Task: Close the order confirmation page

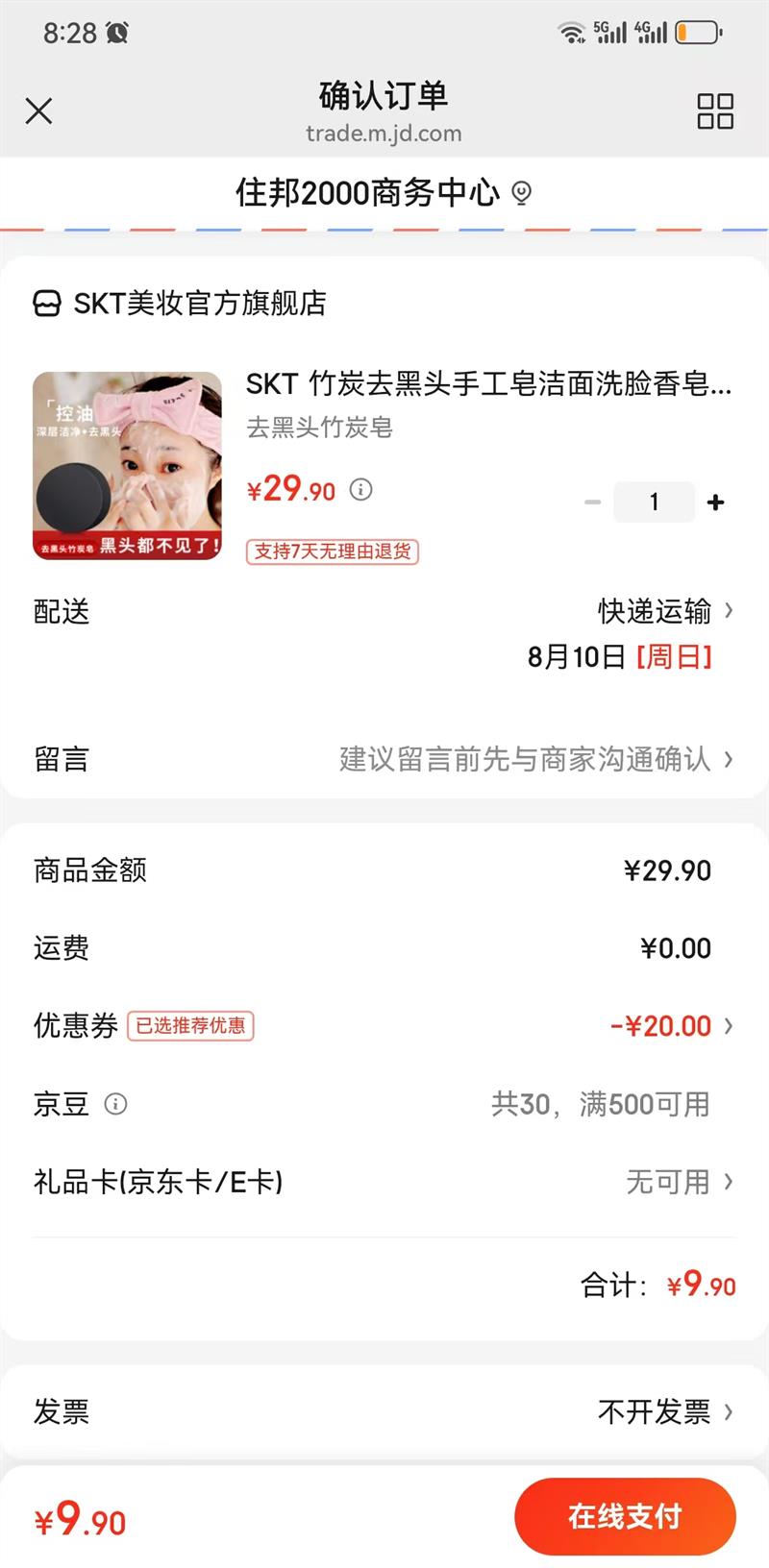Action: click(x=38, y=111)
